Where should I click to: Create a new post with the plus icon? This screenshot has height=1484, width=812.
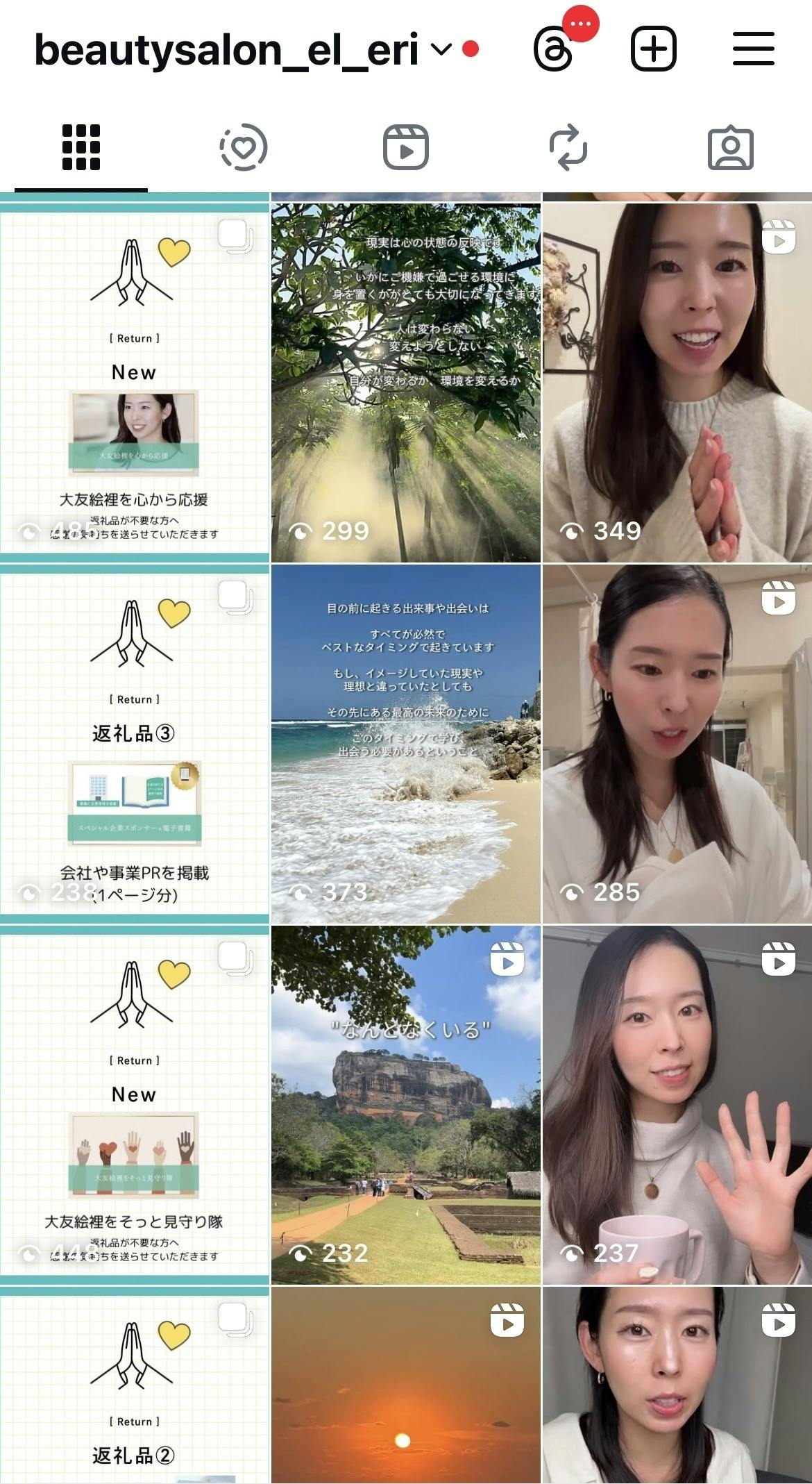pos(653,49)
